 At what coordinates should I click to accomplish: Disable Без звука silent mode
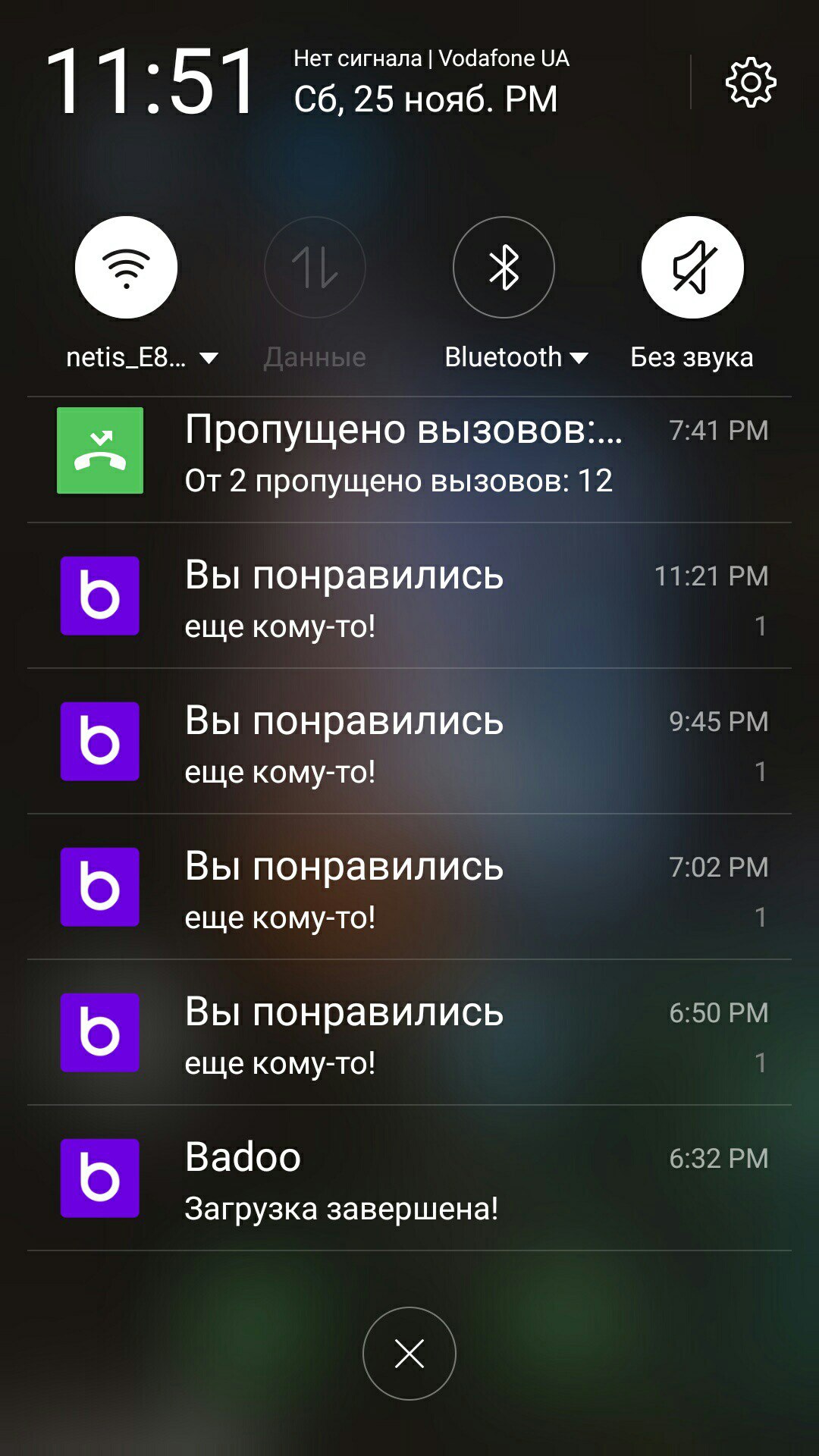coord(692,267)
